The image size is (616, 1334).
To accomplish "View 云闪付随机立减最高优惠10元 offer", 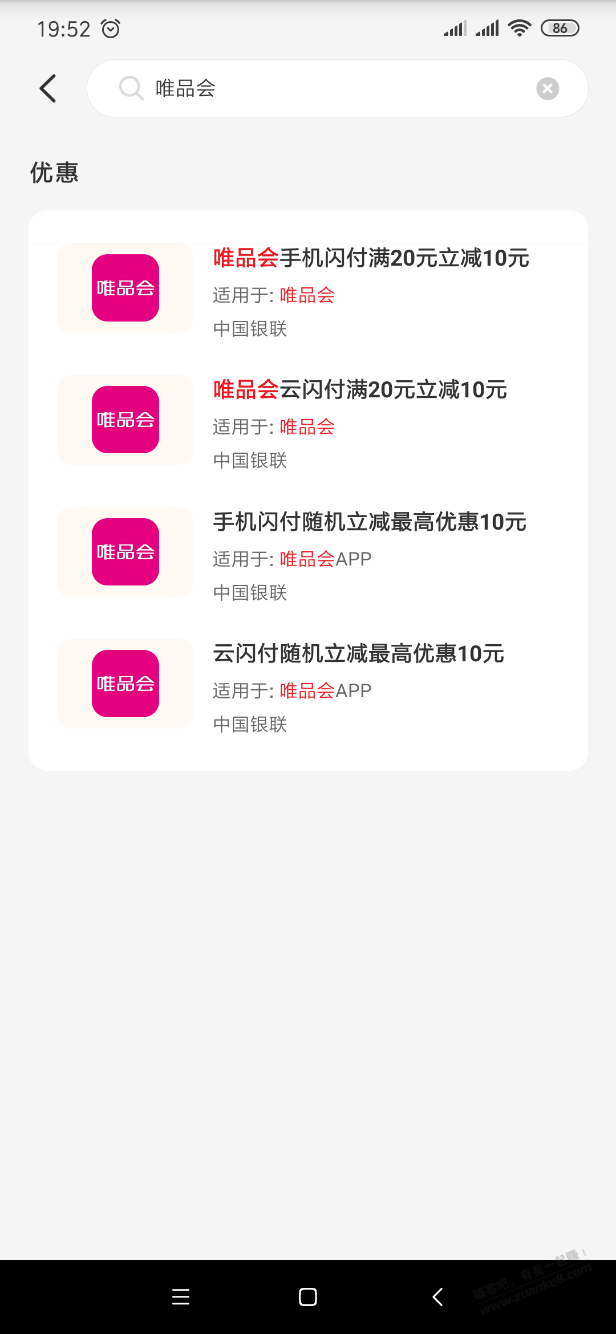I will [x=358, y=654].
